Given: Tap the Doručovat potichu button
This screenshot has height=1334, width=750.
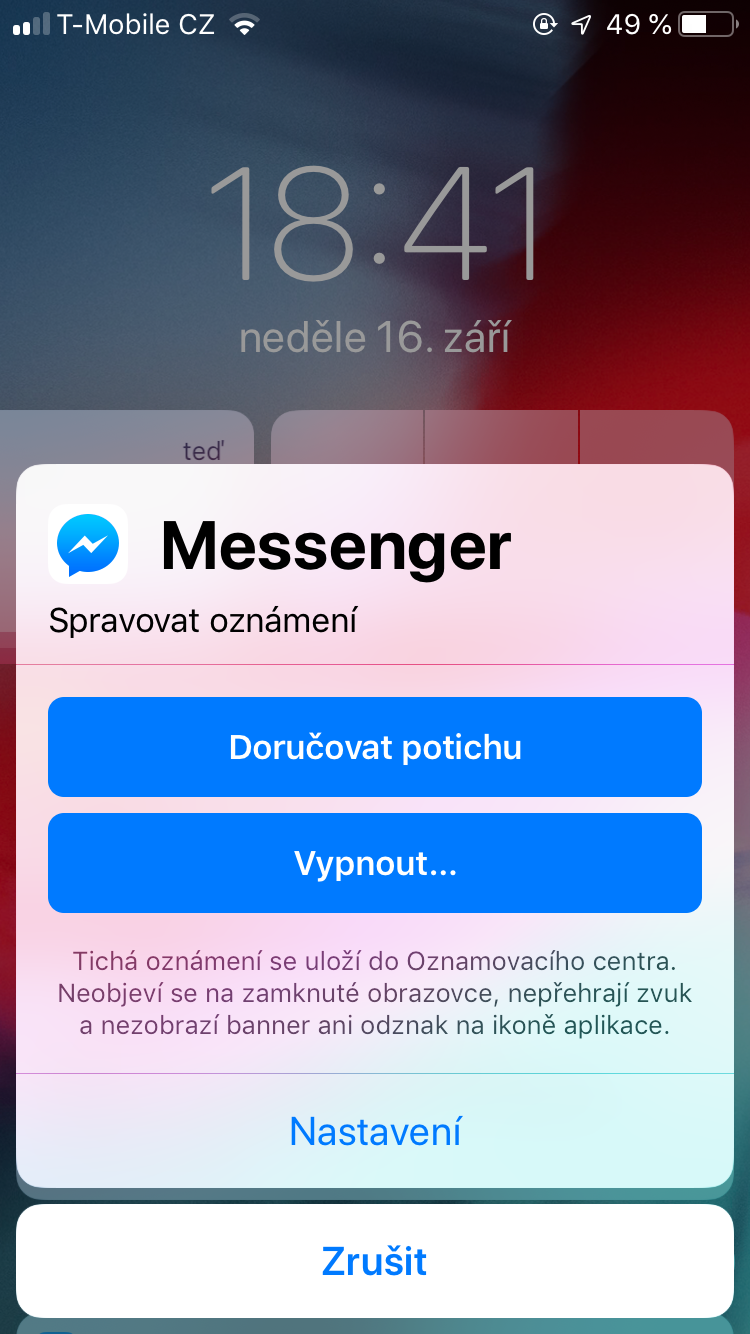Looking at the screenshot, I should coord(375,747).
